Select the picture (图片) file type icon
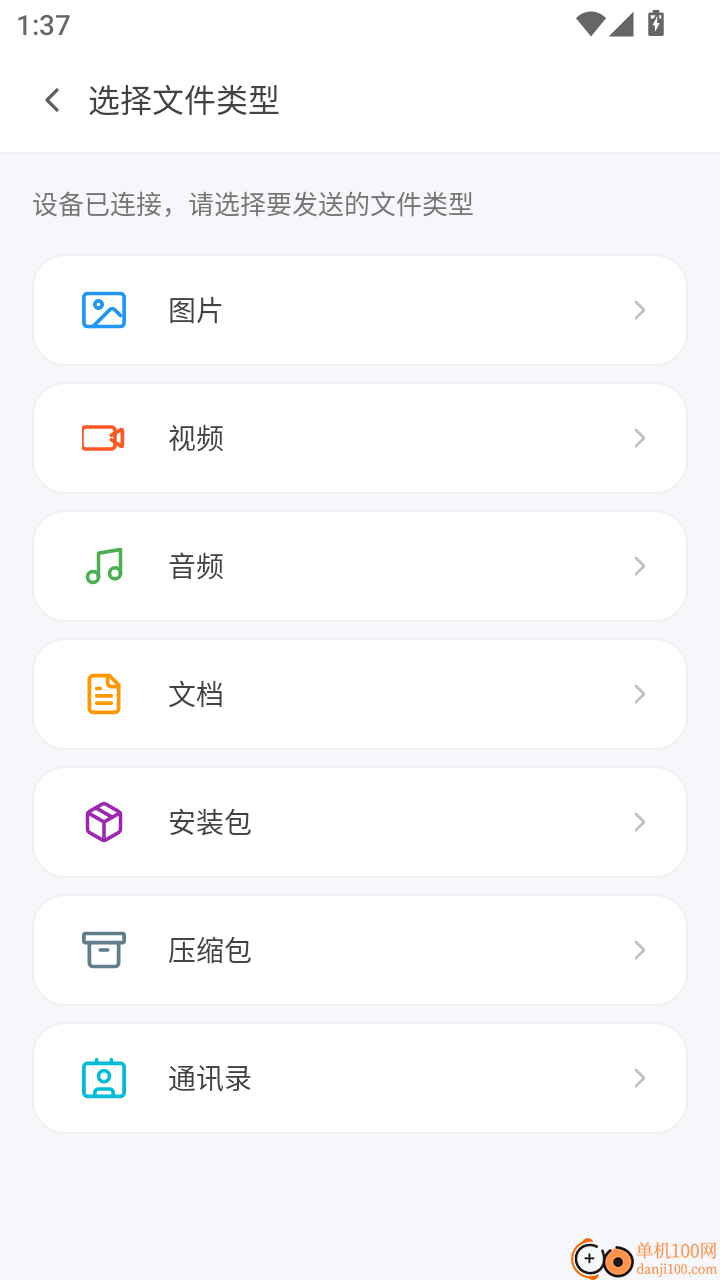 (x=103, y=310)
